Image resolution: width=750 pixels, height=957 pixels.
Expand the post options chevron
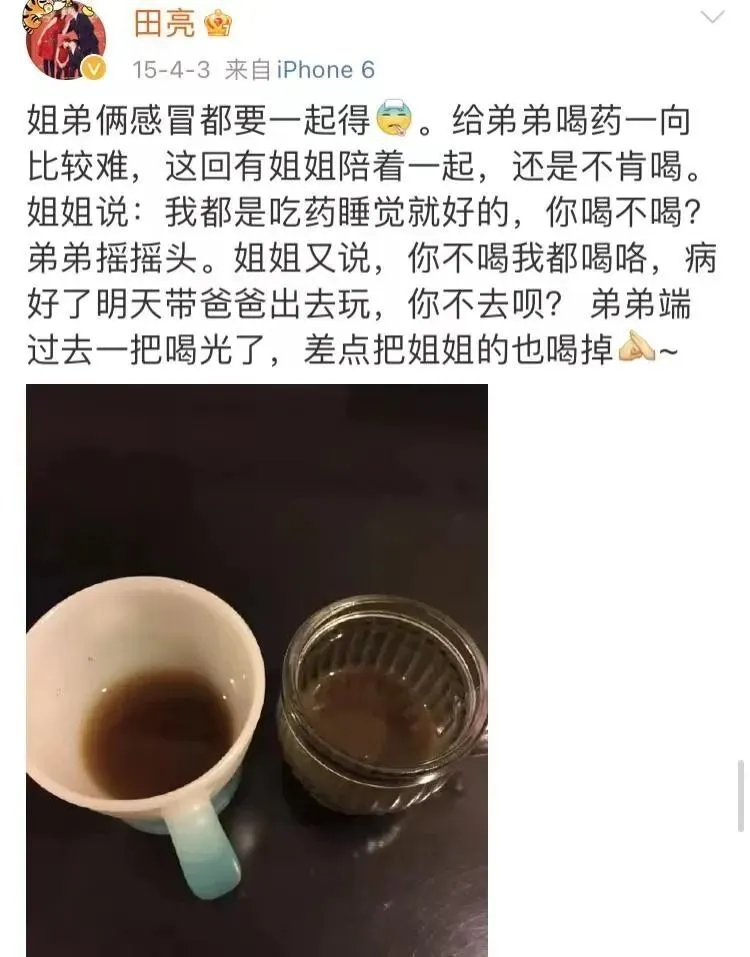click(712, 17)
